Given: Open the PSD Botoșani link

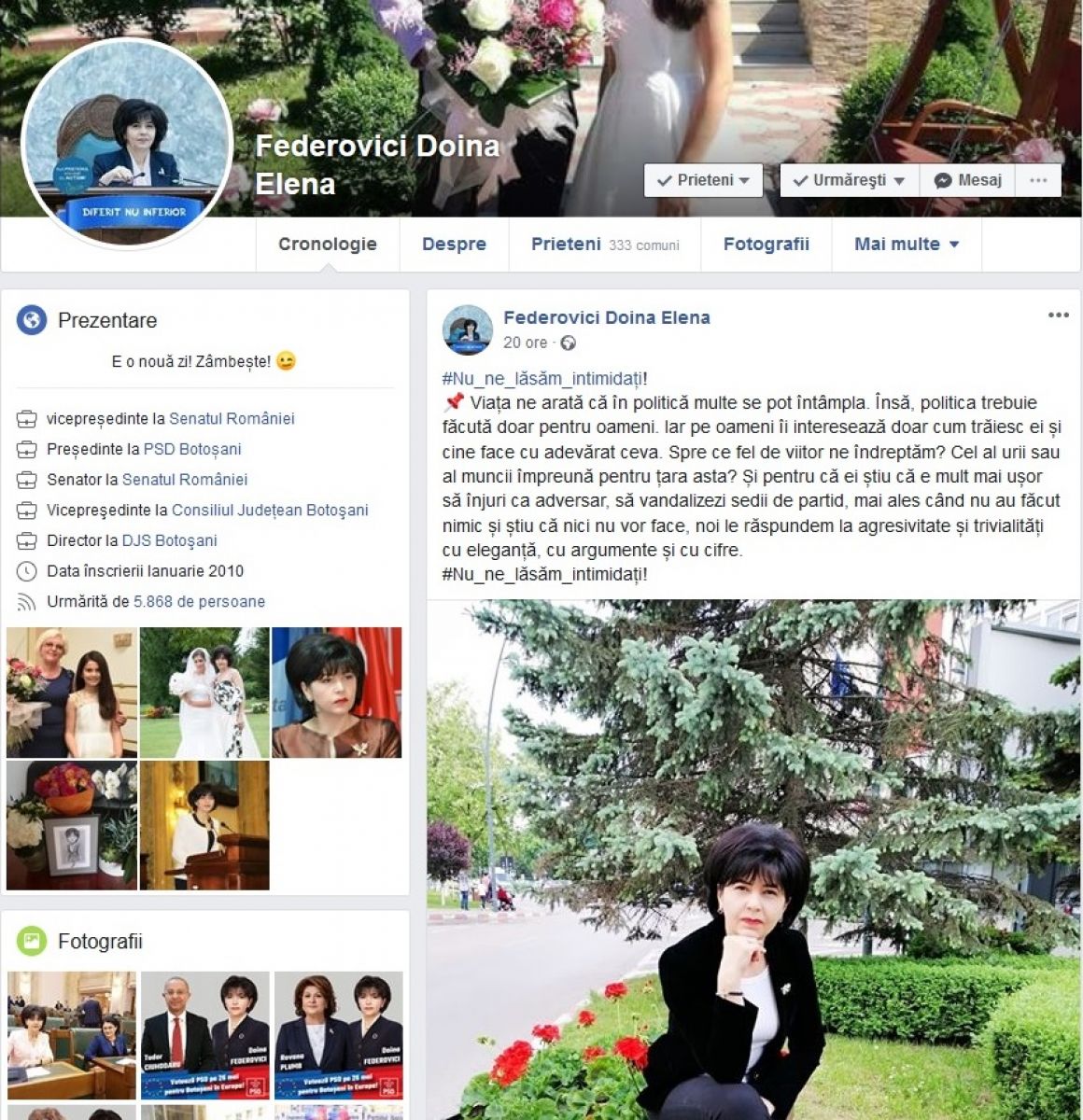Looking at the screenshot, I should pyautogui.click(x=192, y=449).
